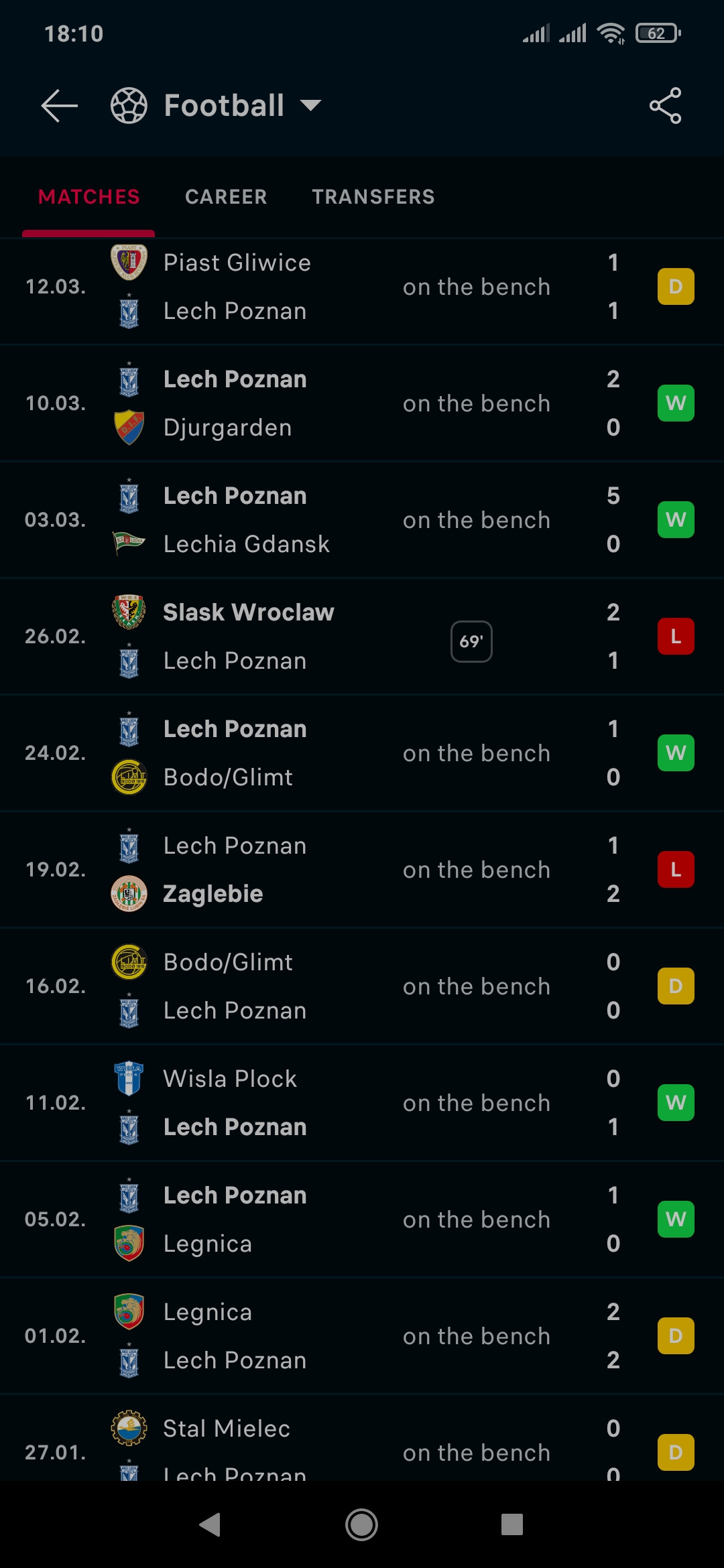Screen dimensions: 724x1568
Task: Open the Slask Wroclaw vs Lech Poznan match
Action: [x=362, y=637]
